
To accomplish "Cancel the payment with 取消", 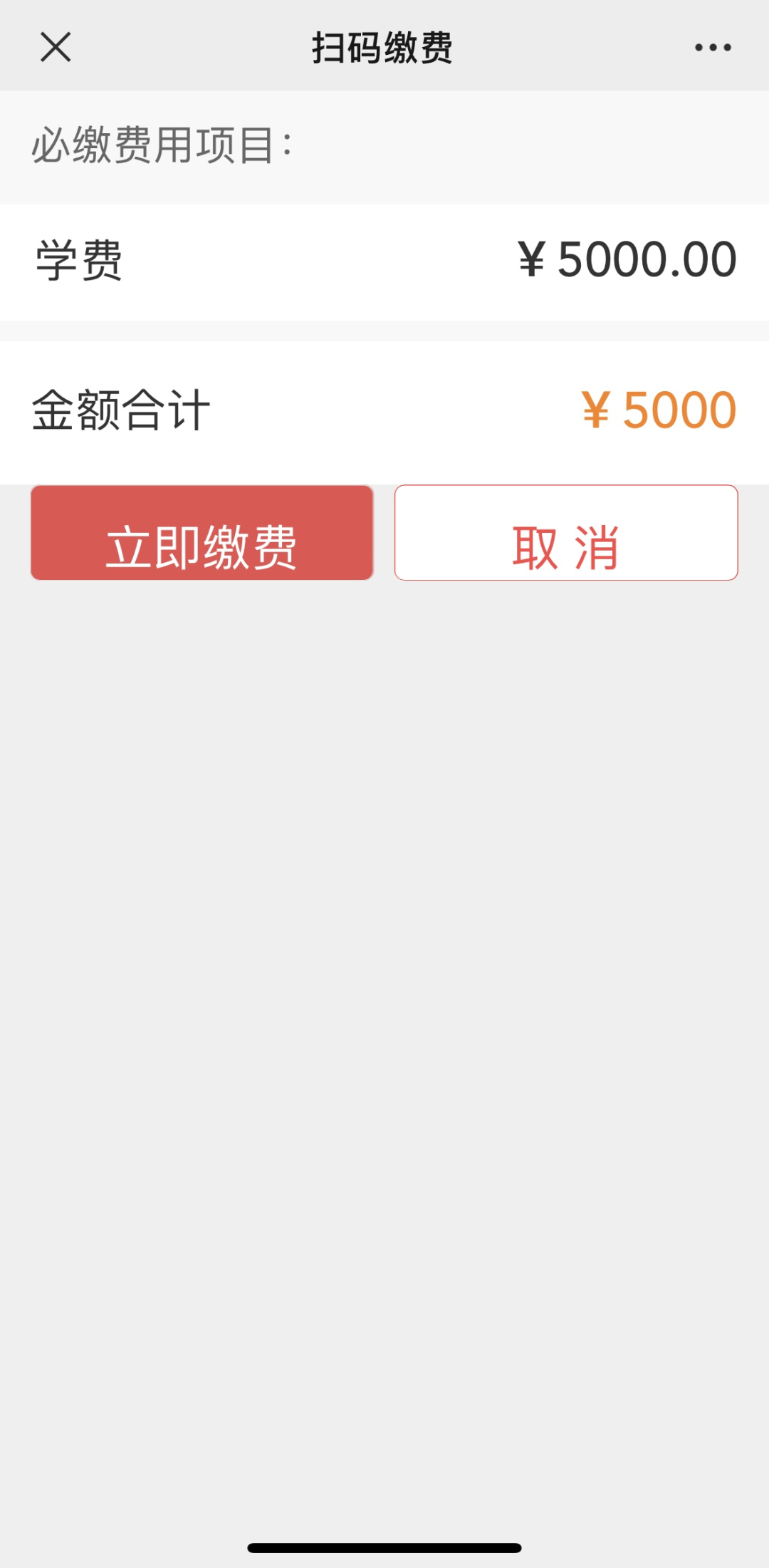I will pos(566,533).
